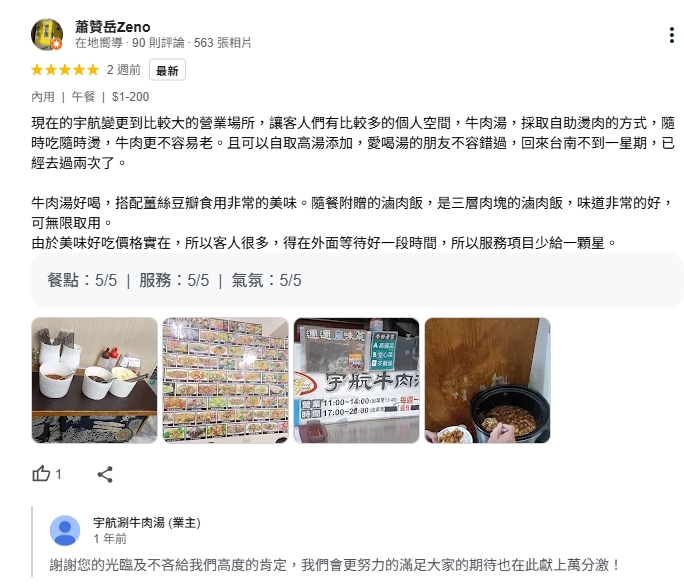The image size is (684, 588).
Task: Open 蕭贊岳Zeno's profile picture
Action: [47, 35]
